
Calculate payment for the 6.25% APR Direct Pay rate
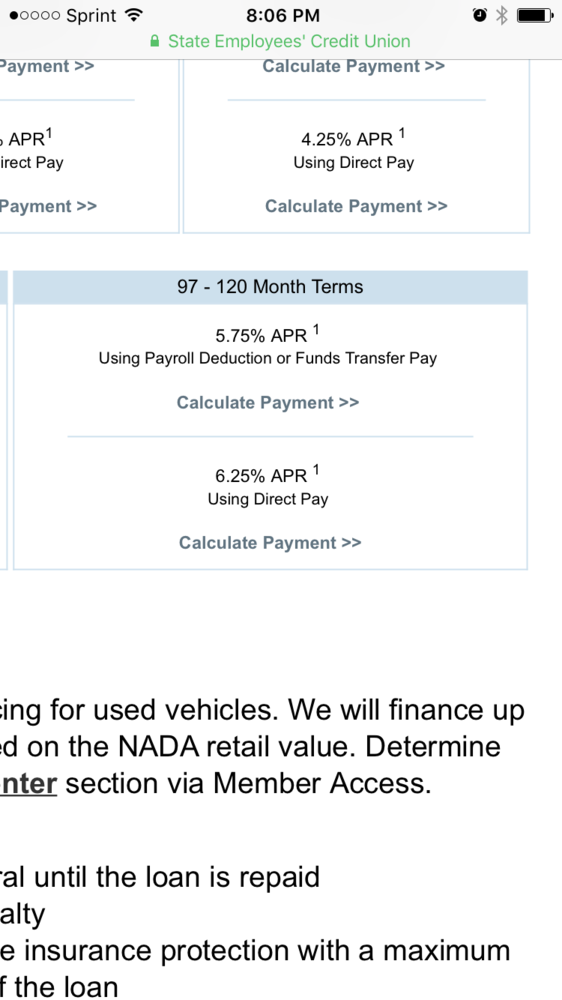point(270,543)
